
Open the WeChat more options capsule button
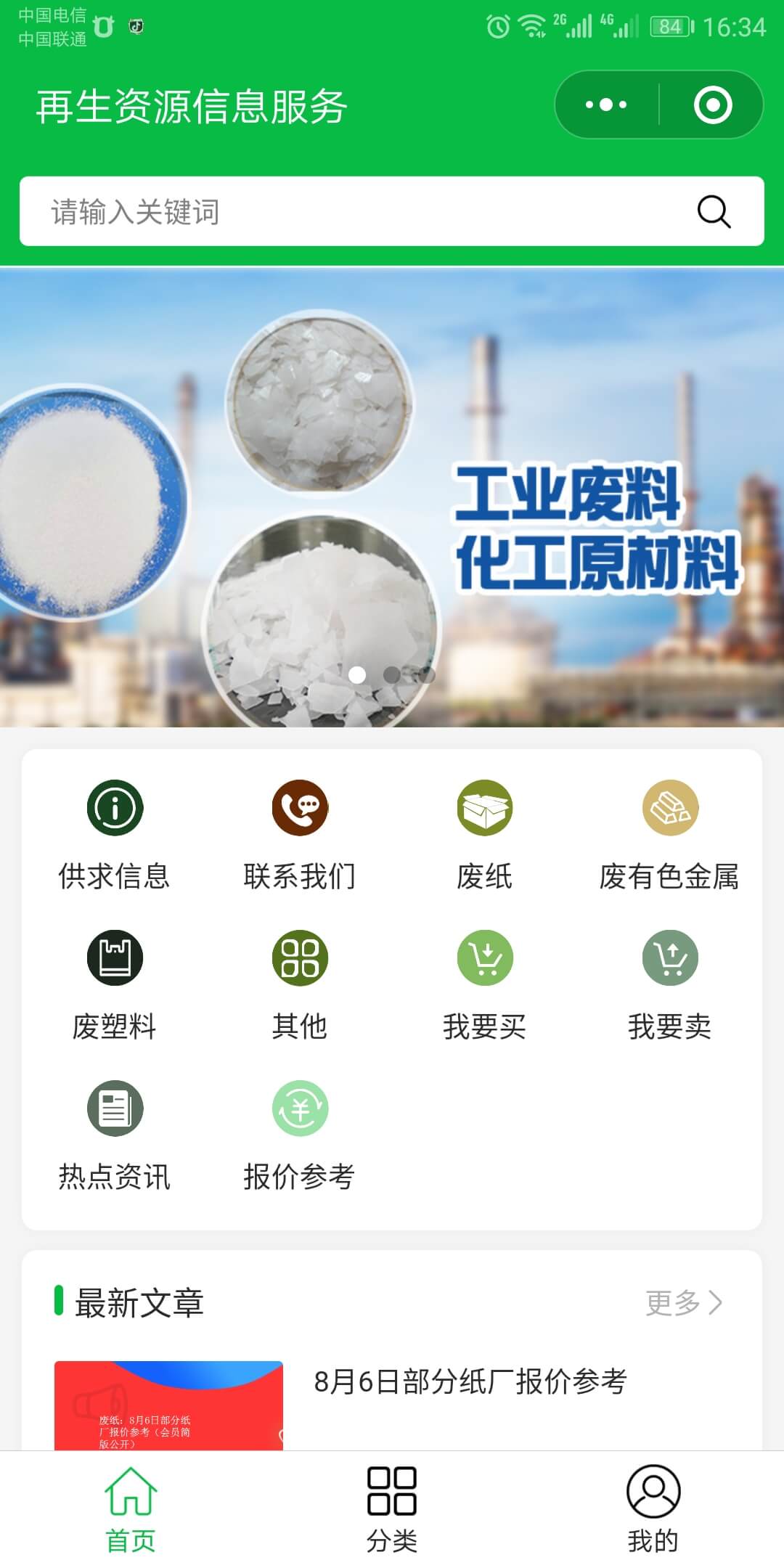coord(605,105)
